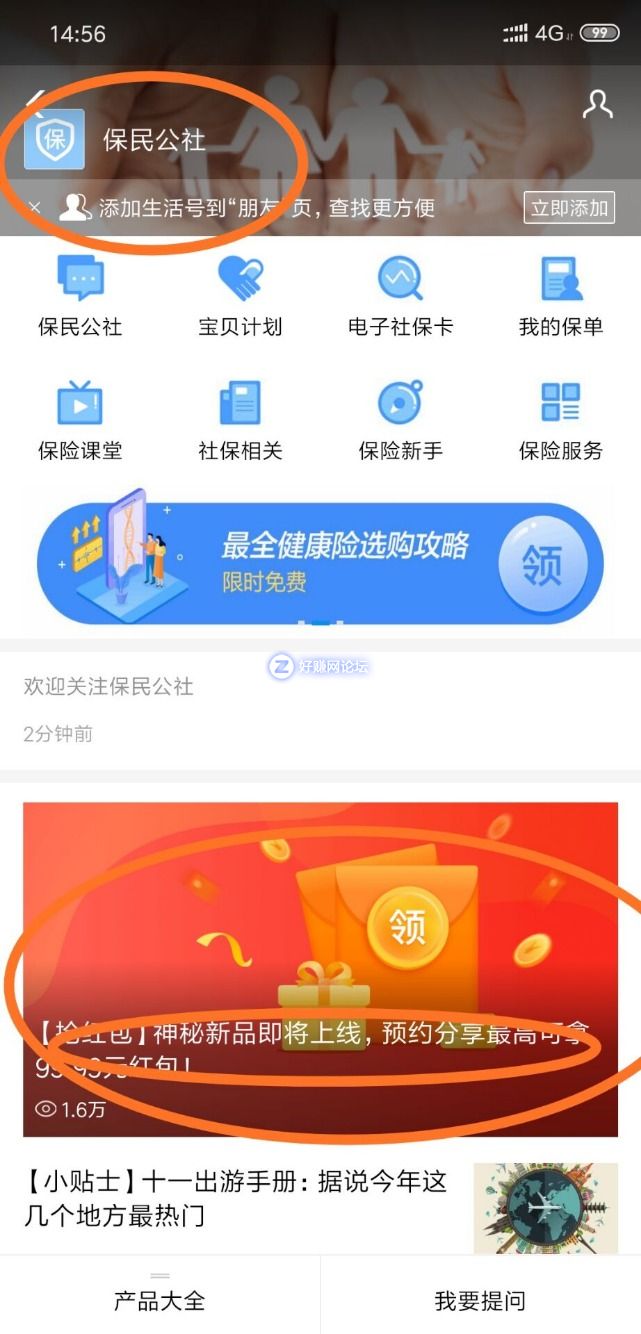Tap 我要提问
Viewport: 641px width, 1334px height.
pyautogui.click(x=480, y=1300)
